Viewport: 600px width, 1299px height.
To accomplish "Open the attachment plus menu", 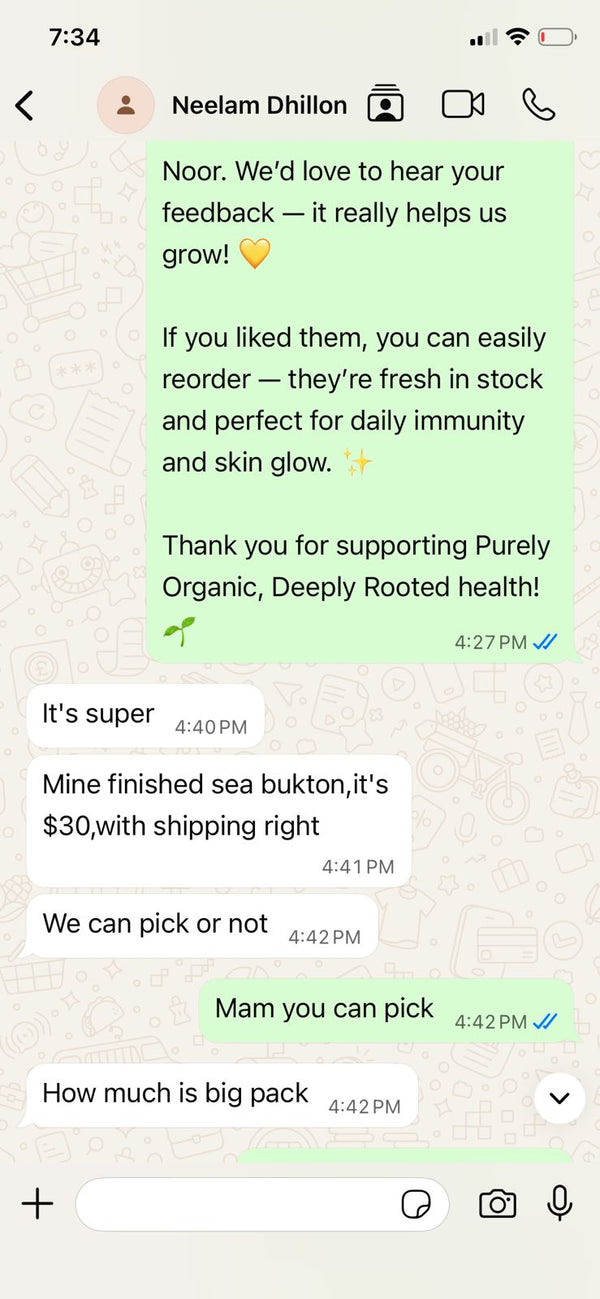I will click(x=37, y=1204).
